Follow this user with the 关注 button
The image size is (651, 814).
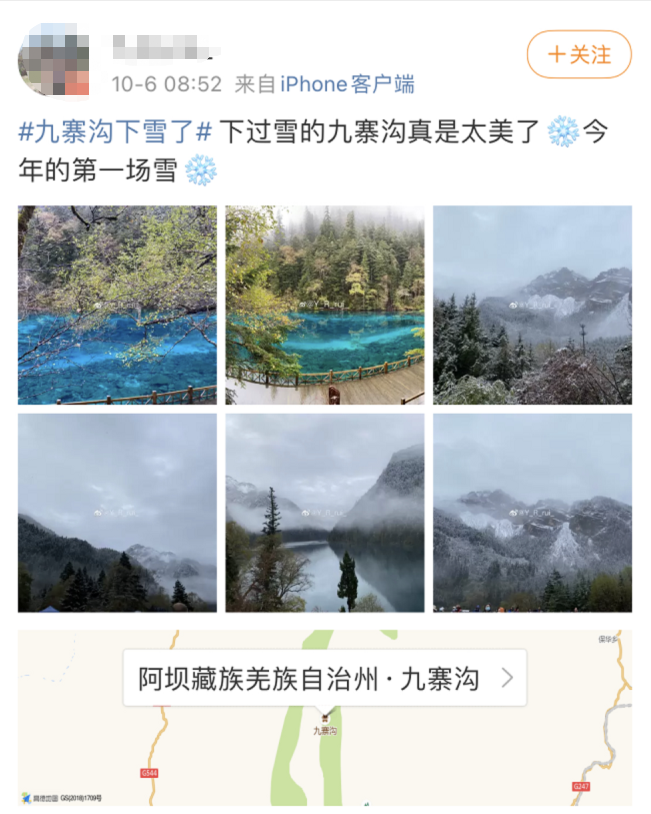tap(579, 55)
